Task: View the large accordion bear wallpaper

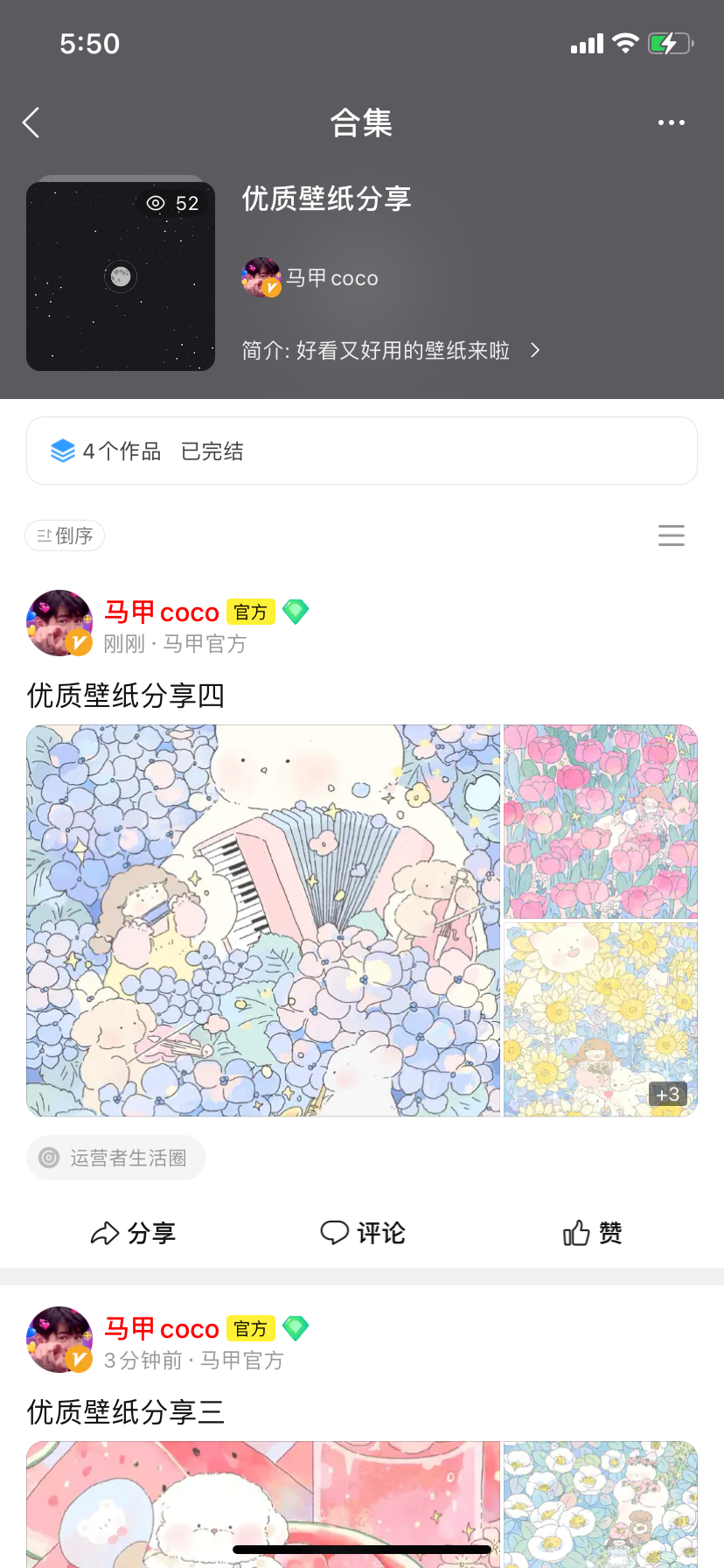Action: click(263, 920)
